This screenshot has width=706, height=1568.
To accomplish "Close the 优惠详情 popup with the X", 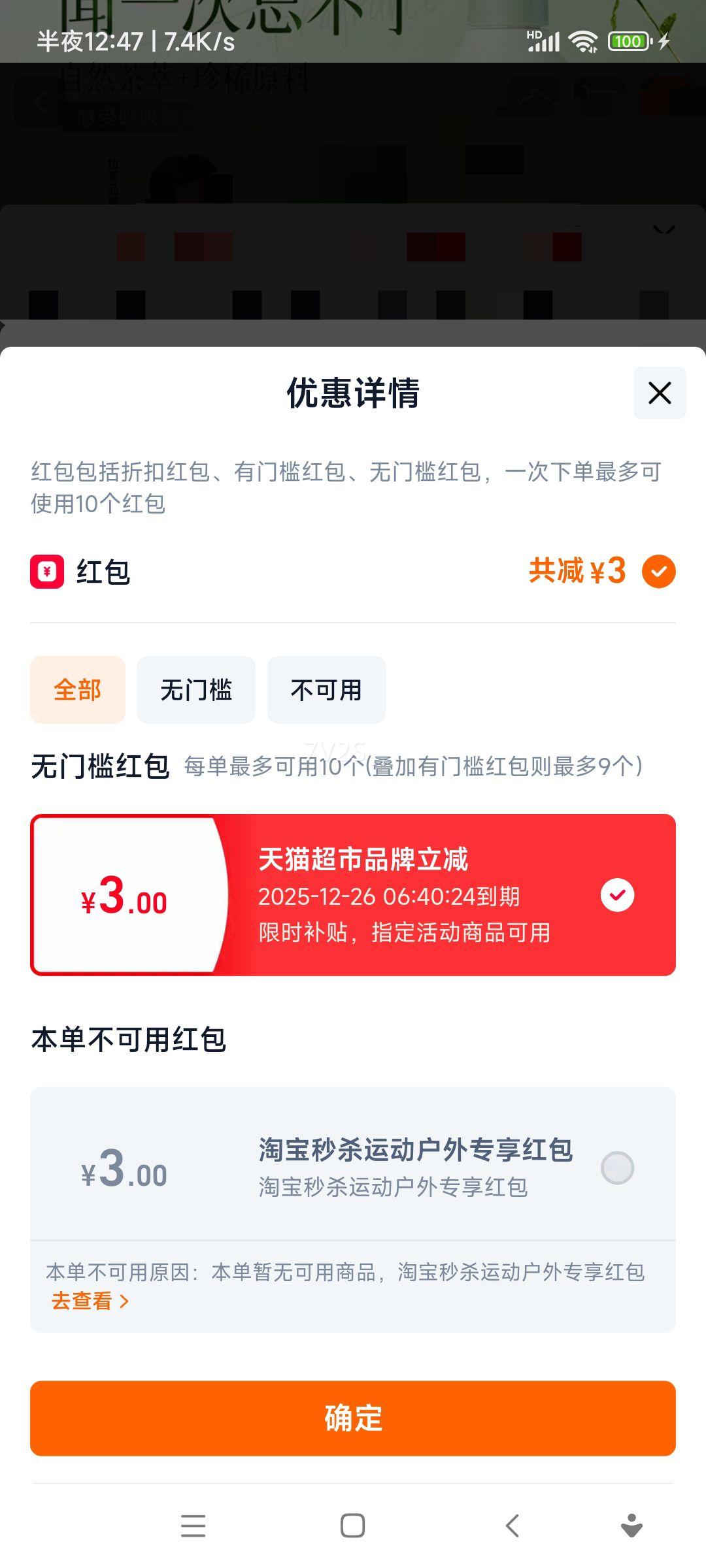I will pyautogui.click(x=659, y=393).
